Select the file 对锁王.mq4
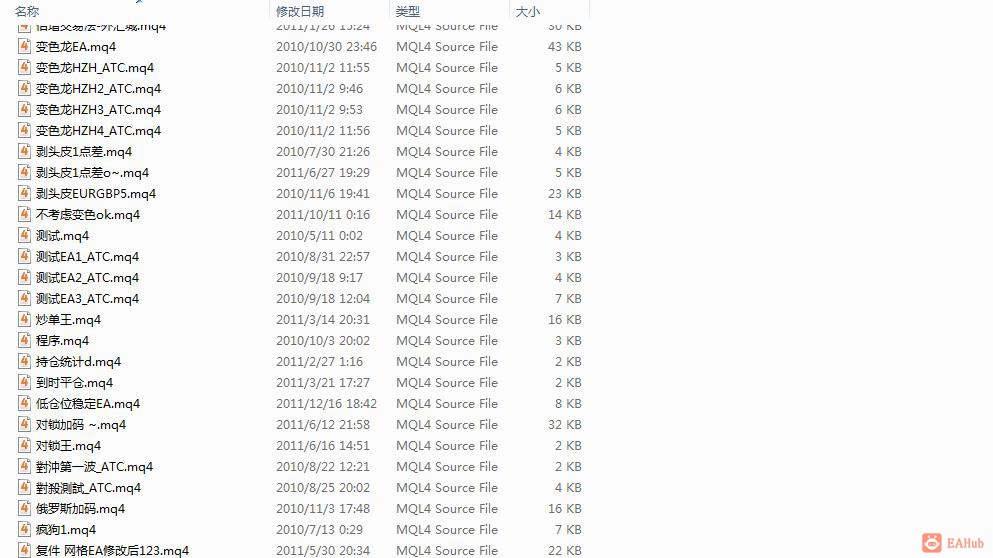This screenshot has width=993, height=558. [x=68, y=446]
